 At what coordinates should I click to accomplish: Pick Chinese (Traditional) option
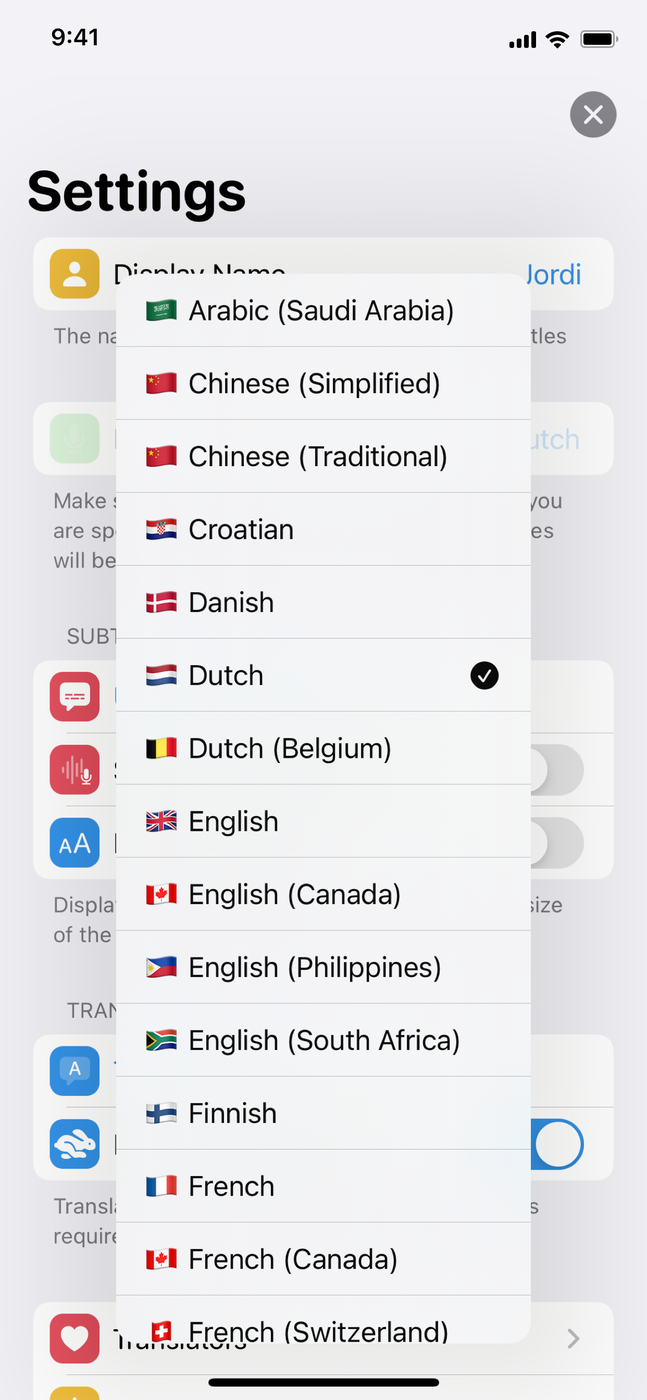(x=322, y=457)
